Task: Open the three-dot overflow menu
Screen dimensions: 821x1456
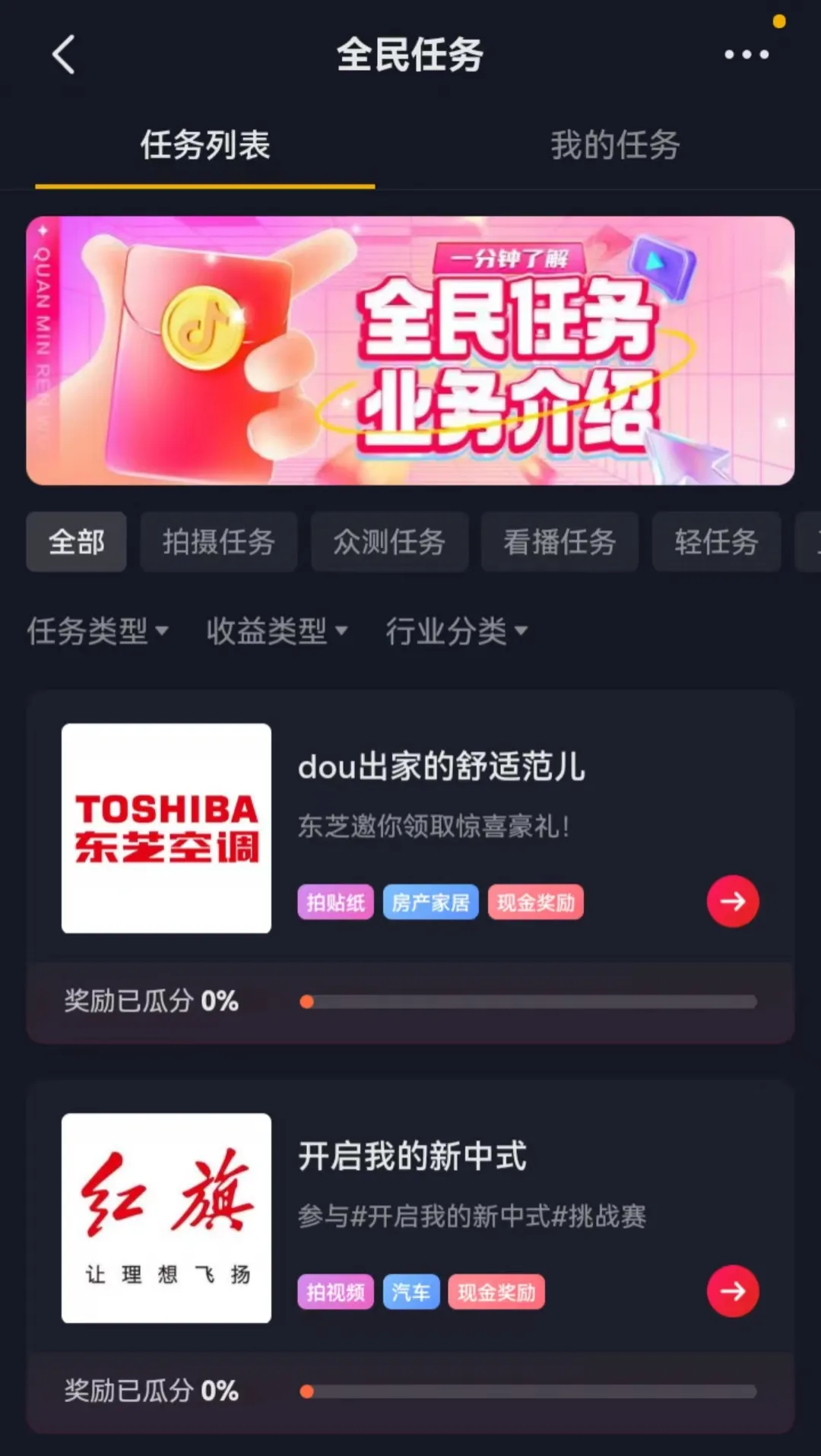Action: click(x=746, y=55)
